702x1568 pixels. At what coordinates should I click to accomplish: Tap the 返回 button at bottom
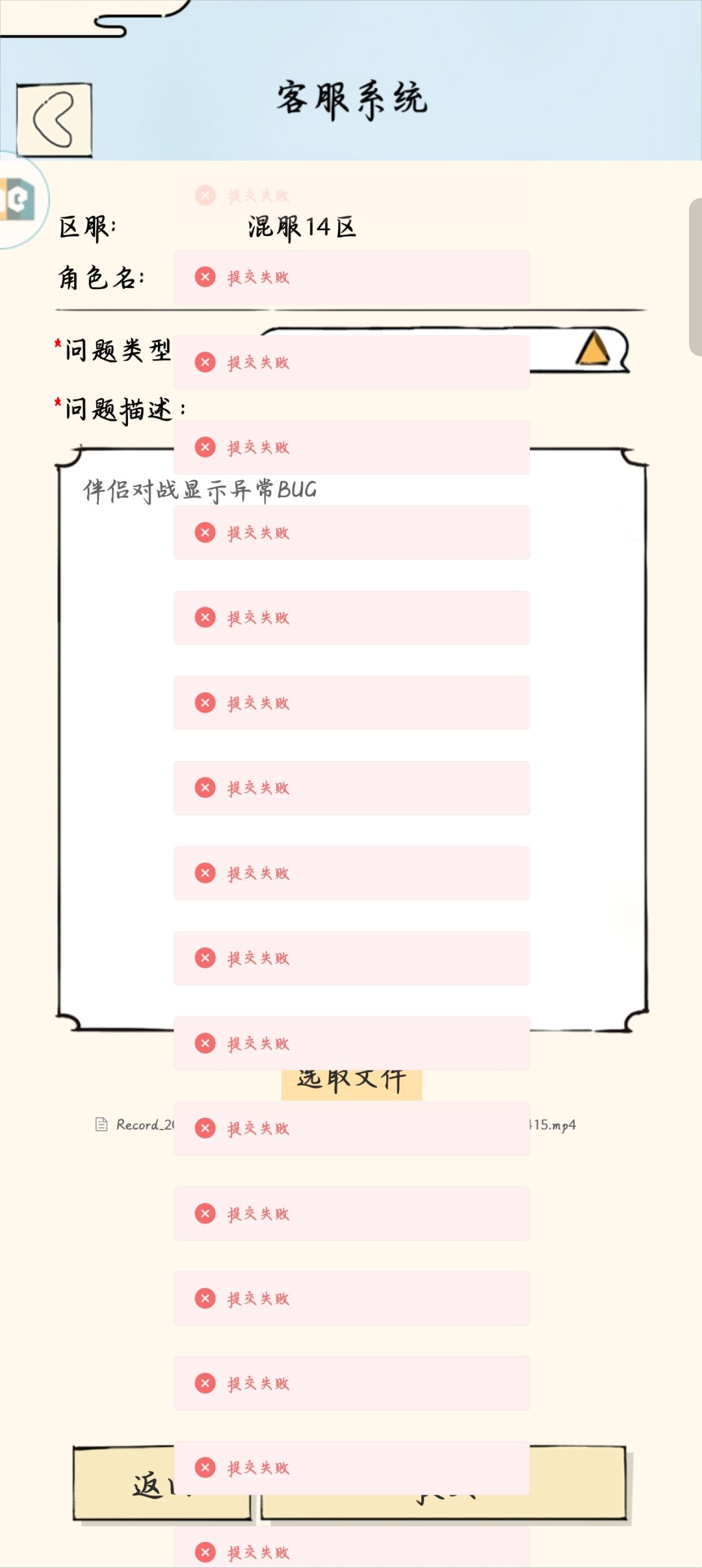coord(162,1484)
